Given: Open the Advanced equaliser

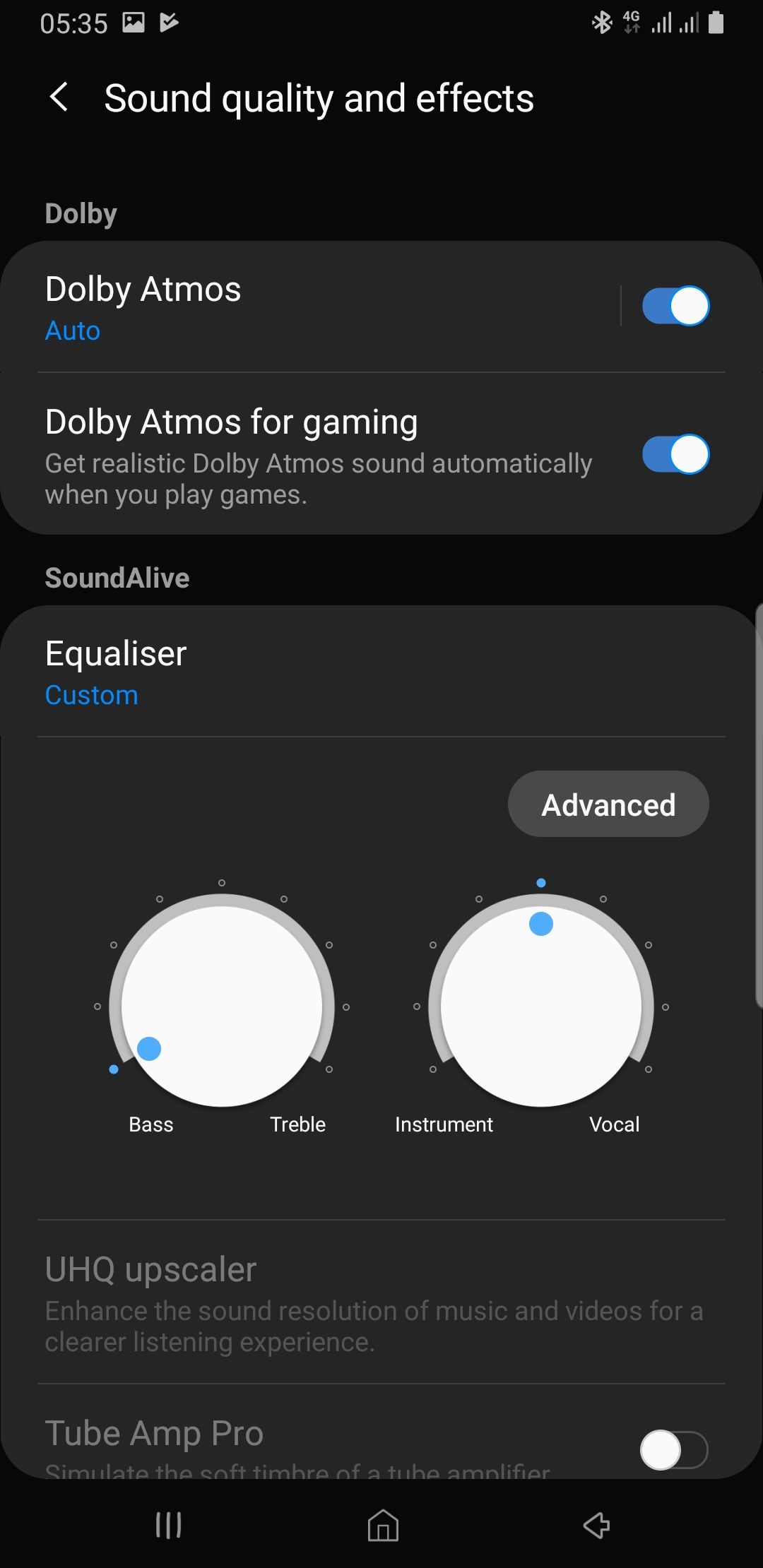Looking at the screenshot, I should pos(608,804).
